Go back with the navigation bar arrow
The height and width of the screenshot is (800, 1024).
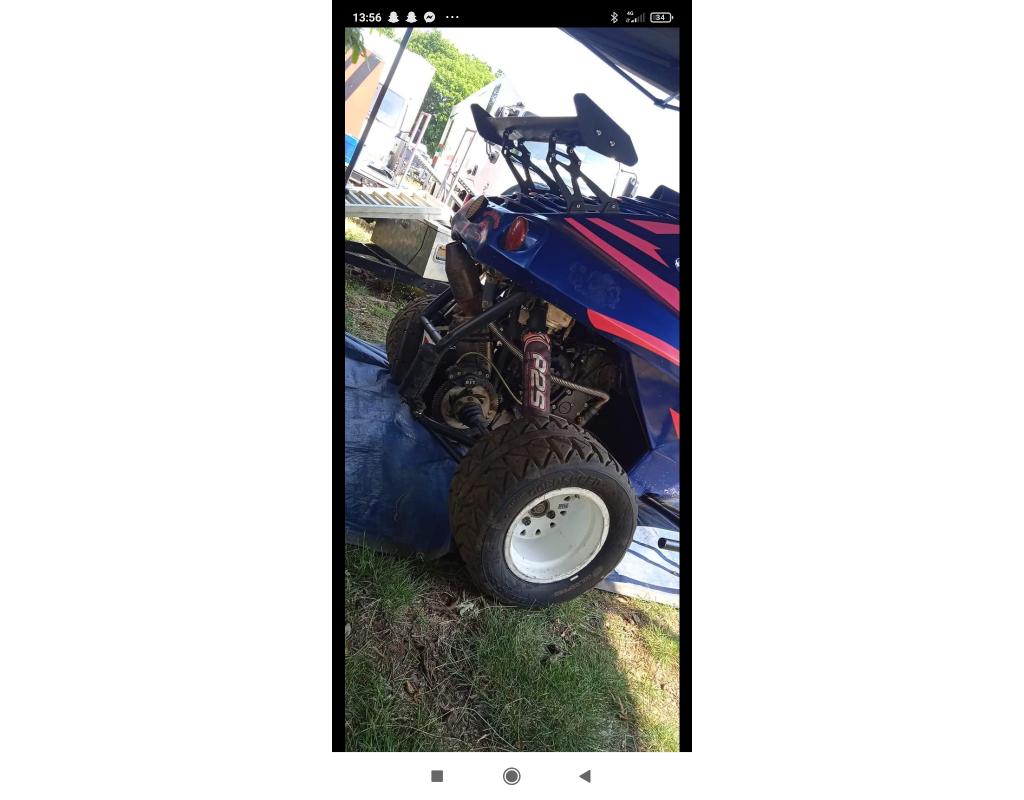pyautogui.click(x=585, y=776)
